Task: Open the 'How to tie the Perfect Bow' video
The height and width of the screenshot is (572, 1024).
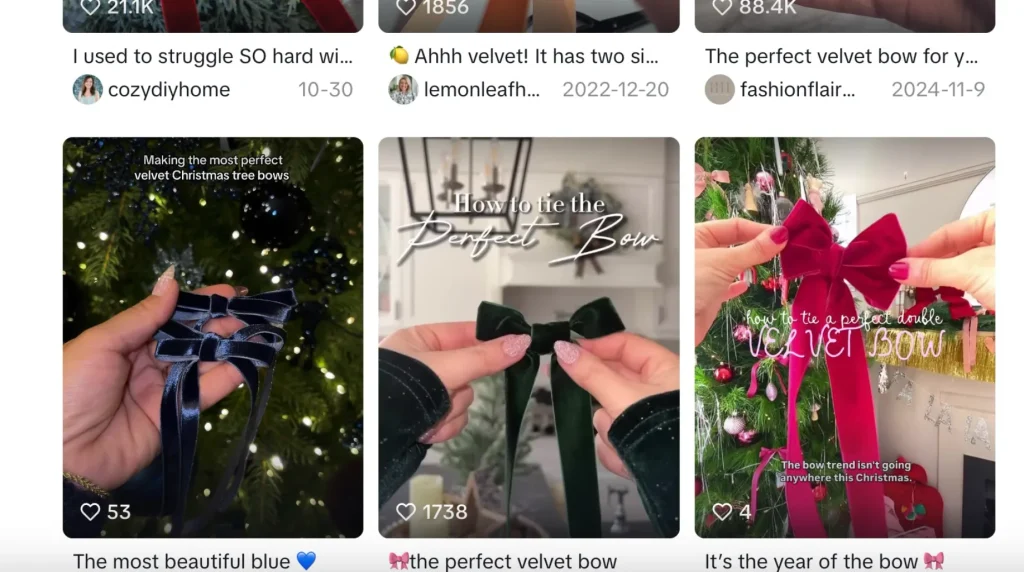Action: pyautogui.click(x=528, y=337)
